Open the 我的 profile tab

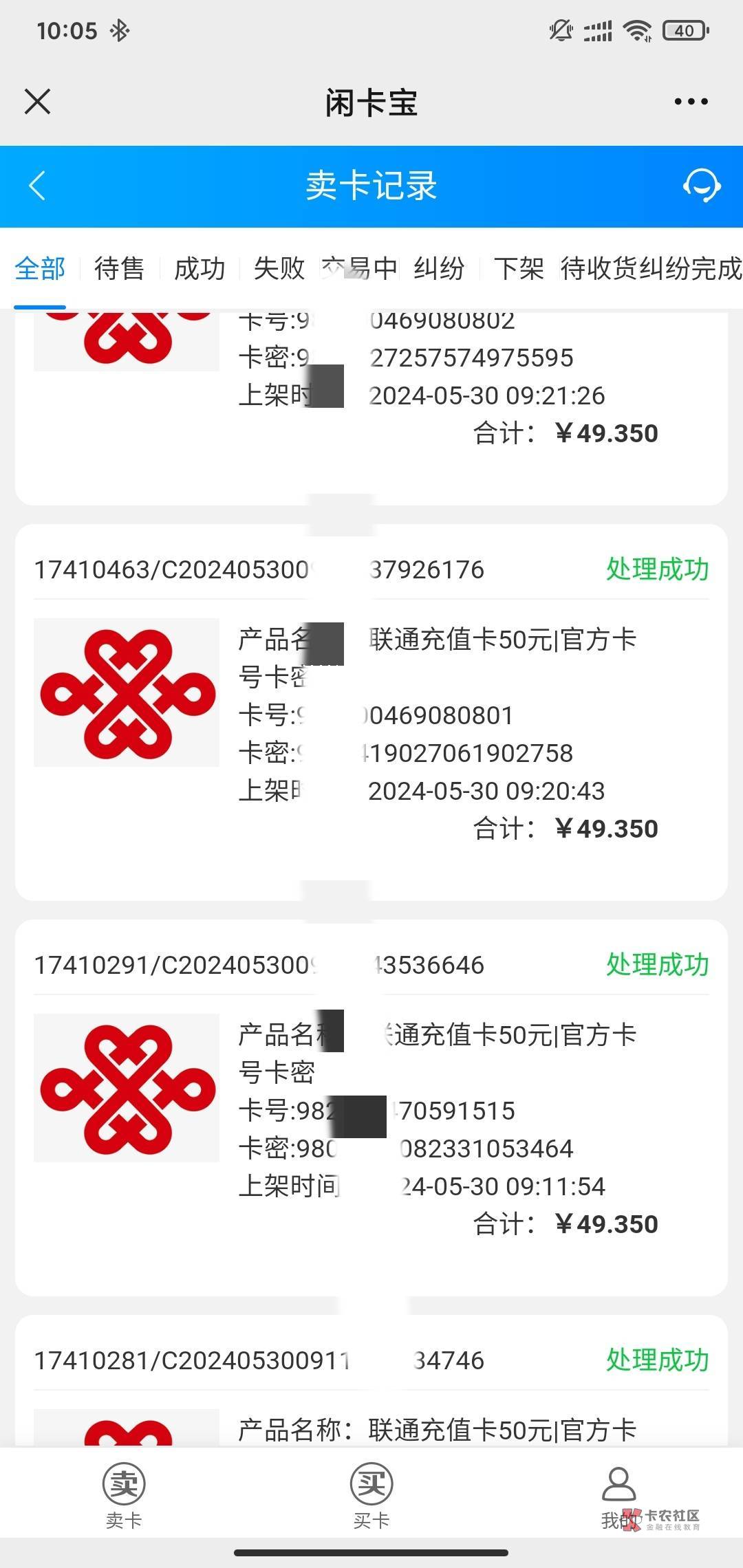(x=619, y=1495)
